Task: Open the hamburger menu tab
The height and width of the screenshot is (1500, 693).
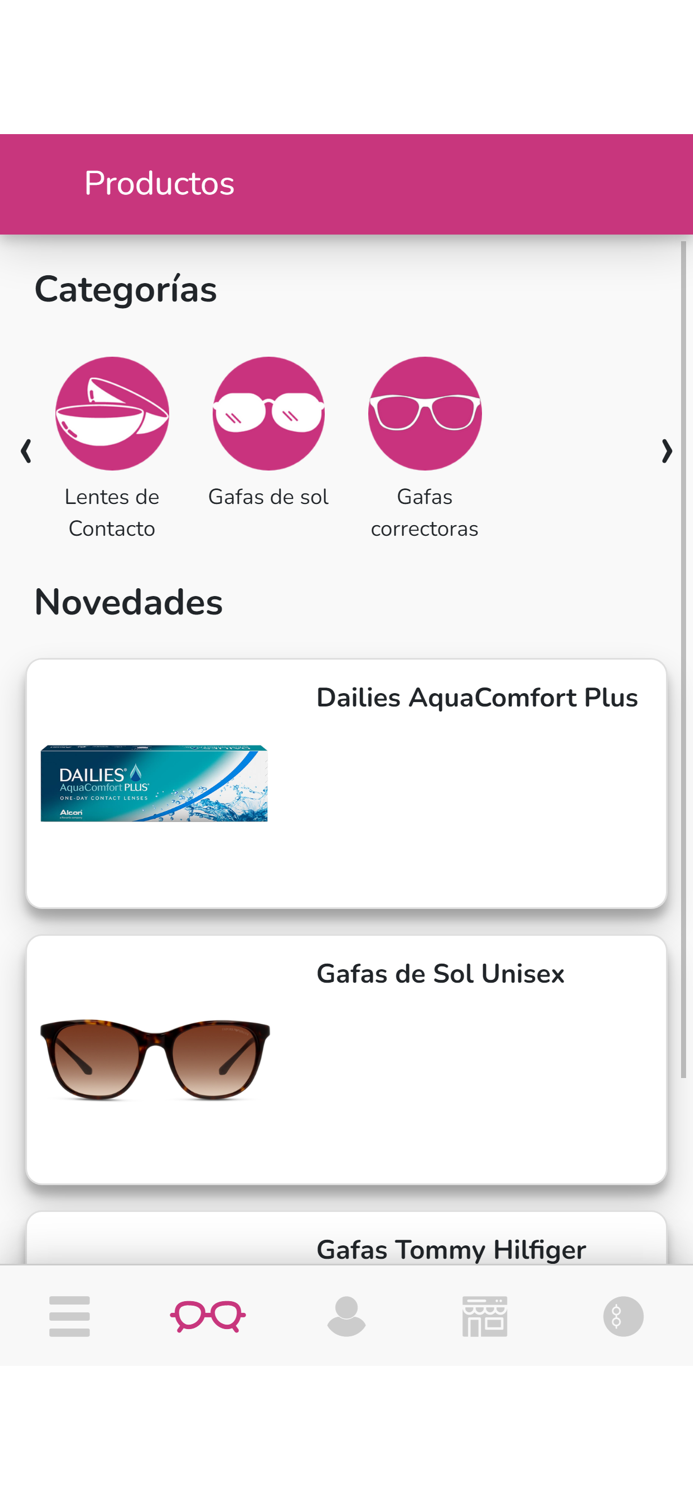Action: (70, 1316)
